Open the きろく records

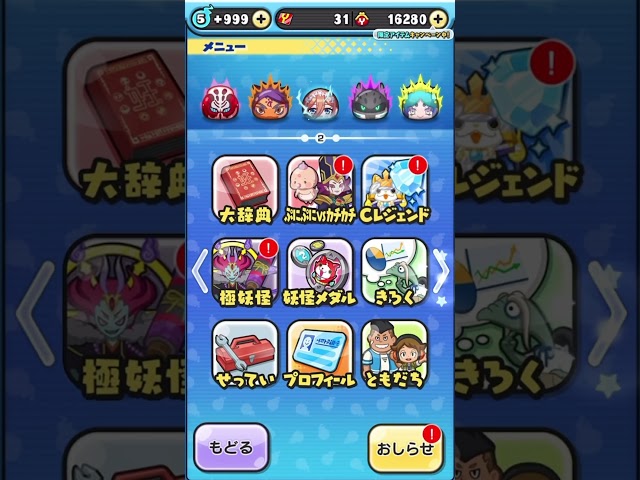pyautogui.click(x=394, y=271)
